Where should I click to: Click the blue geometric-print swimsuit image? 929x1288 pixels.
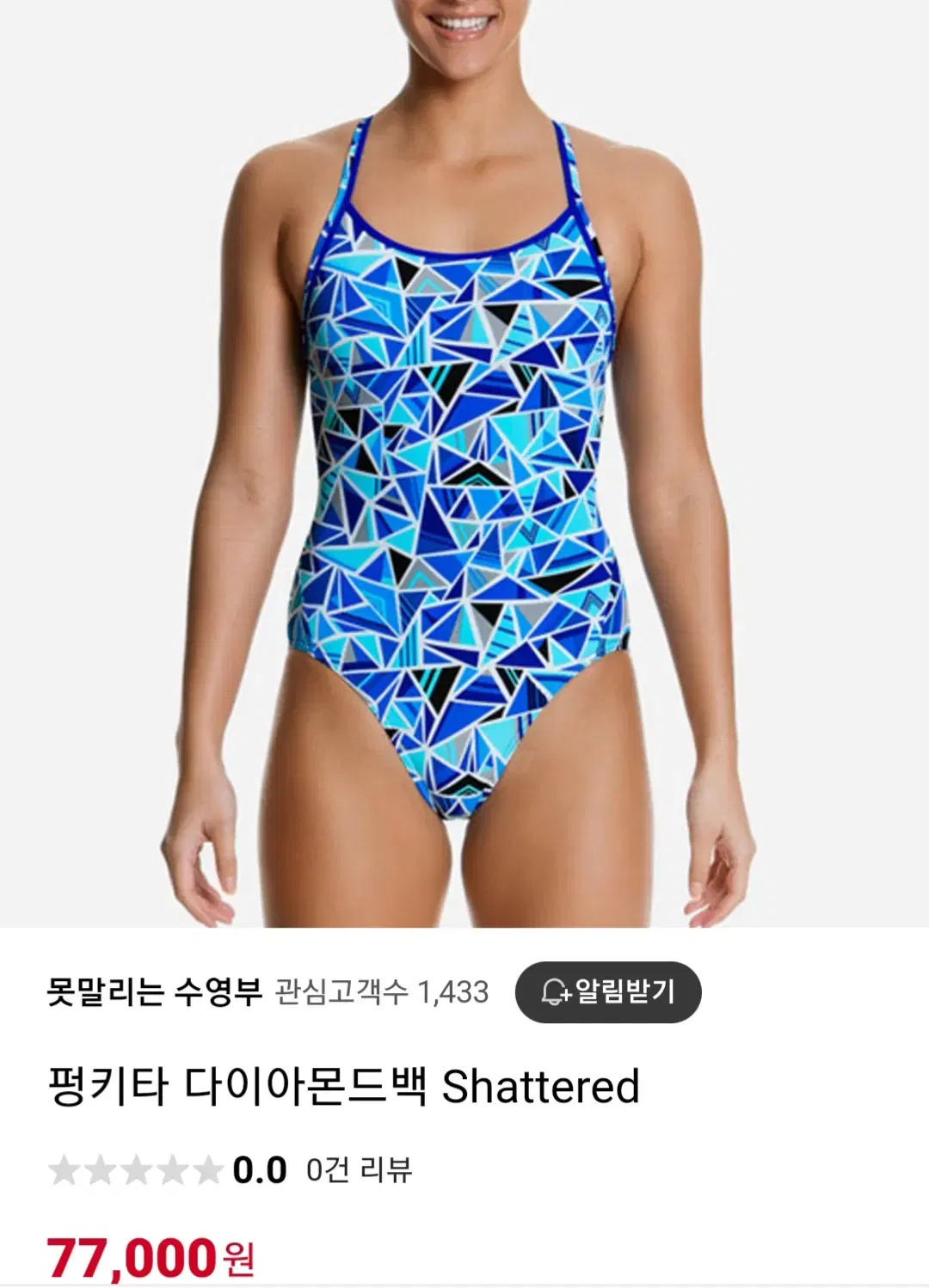pyautogui.click(x=464, y=473)
